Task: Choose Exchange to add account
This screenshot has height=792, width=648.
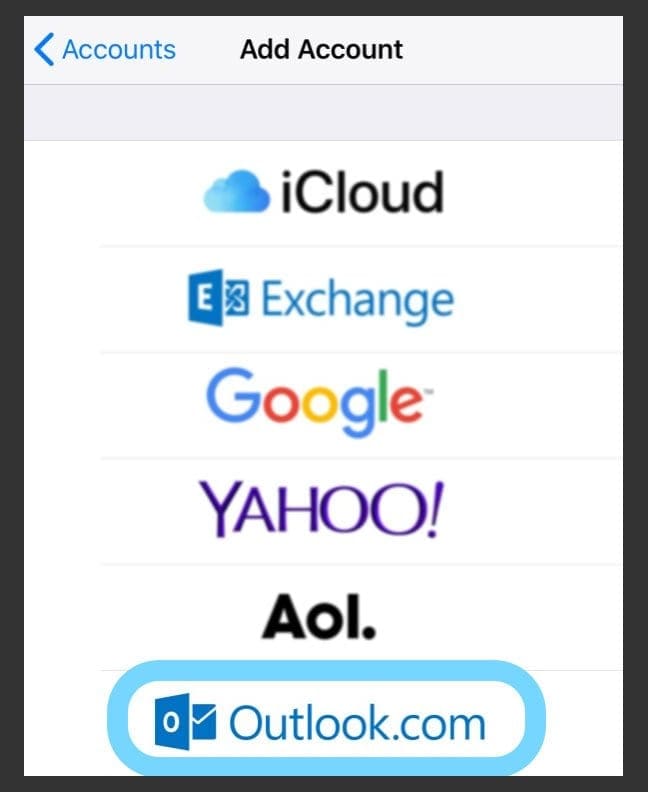Action: coord(321,298)
